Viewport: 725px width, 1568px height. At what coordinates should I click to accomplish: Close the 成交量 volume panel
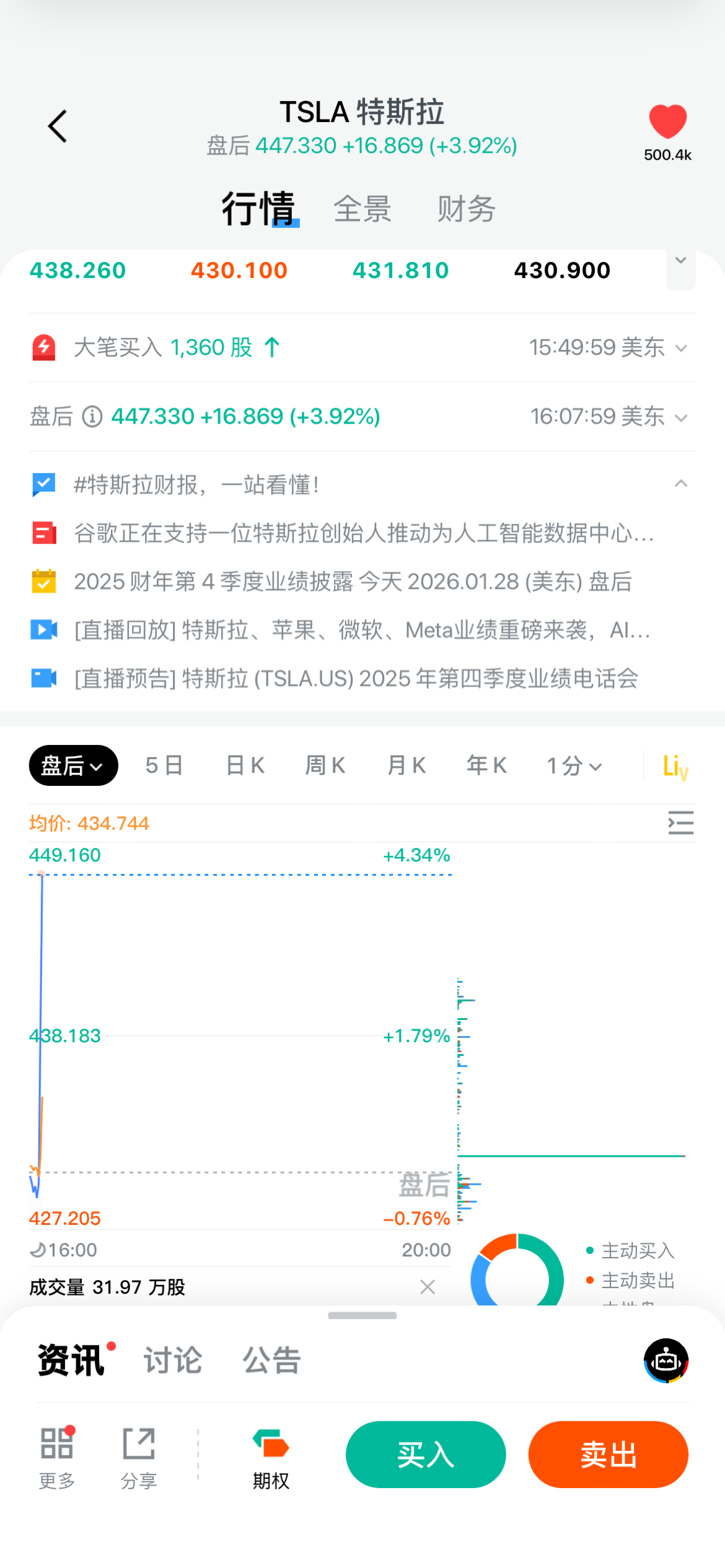[428, 1287]
